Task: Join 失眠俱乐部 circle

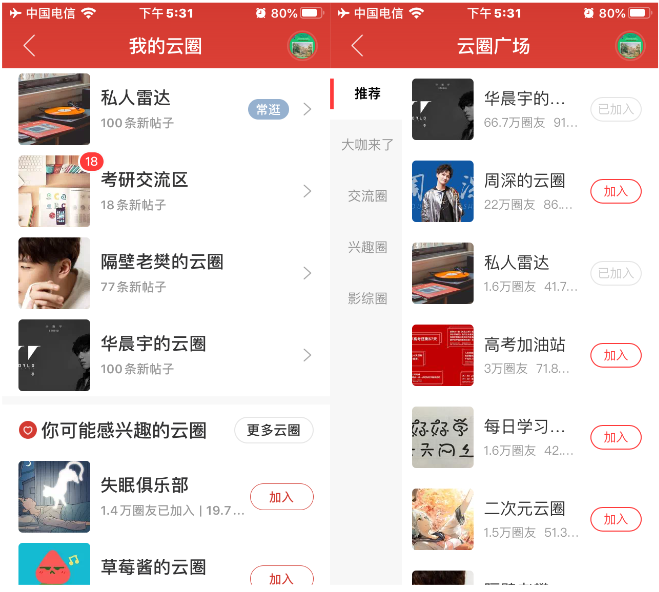Action: 281,497
